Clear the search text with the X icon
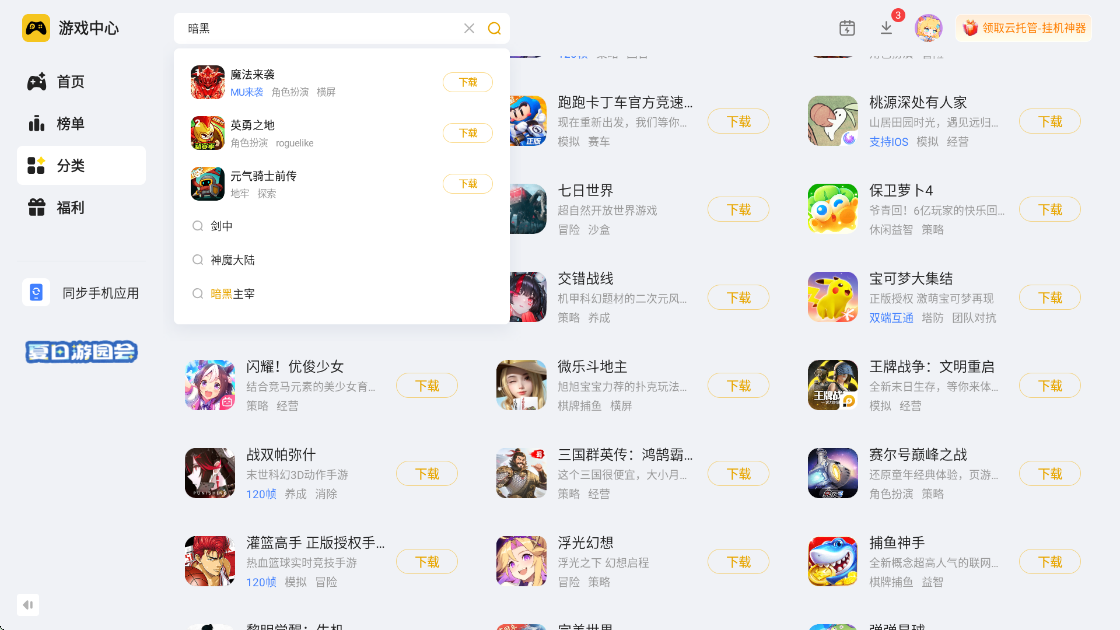The width and height of the screenshot is (1120, 630). (x=469, y=28)
